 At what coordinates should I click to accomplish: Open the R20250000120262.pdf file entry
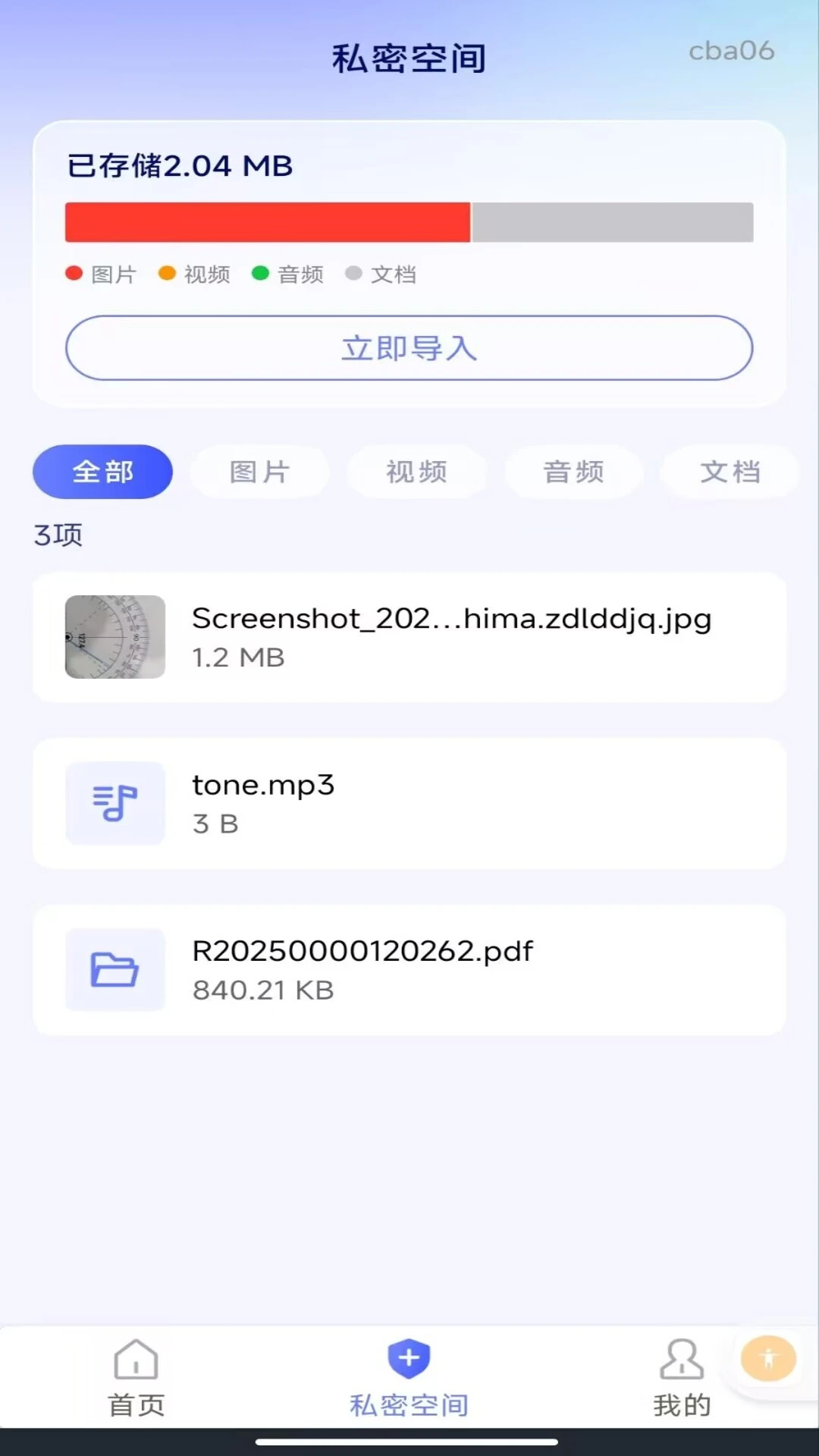coord(409,971)
